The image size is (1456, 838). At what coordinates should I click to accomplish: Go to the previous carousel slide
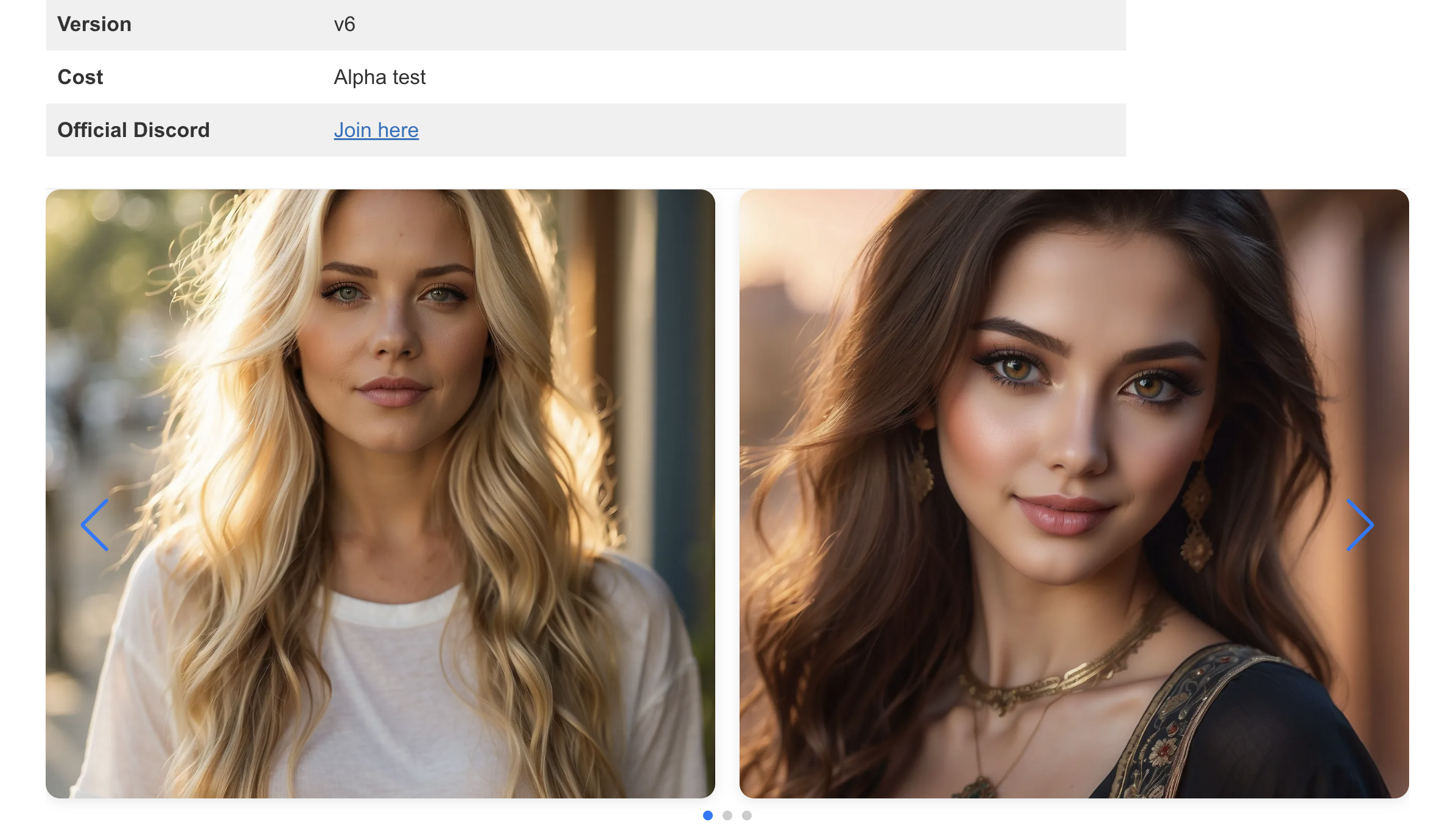click(95, 525)
